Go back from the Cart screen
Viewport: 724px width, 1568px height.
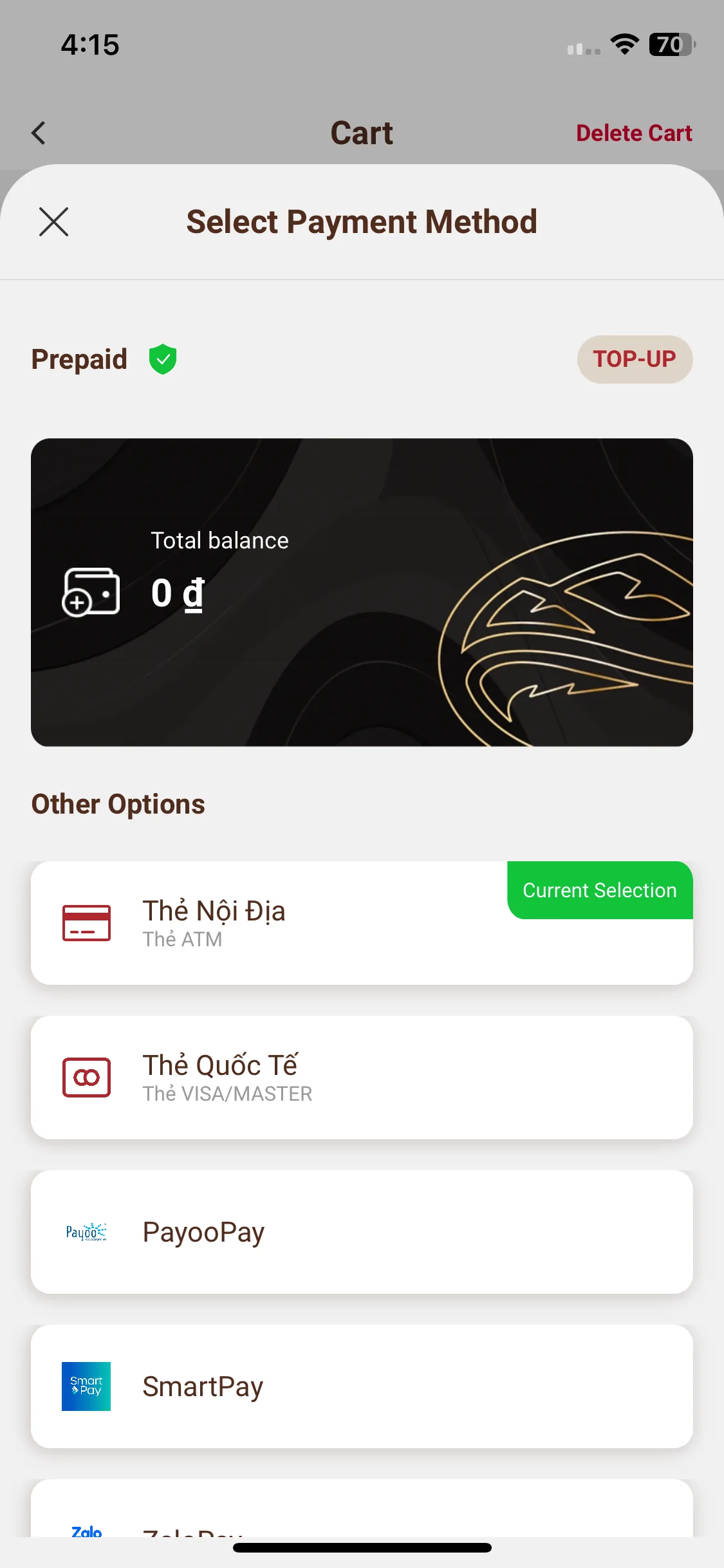(39, 133)
